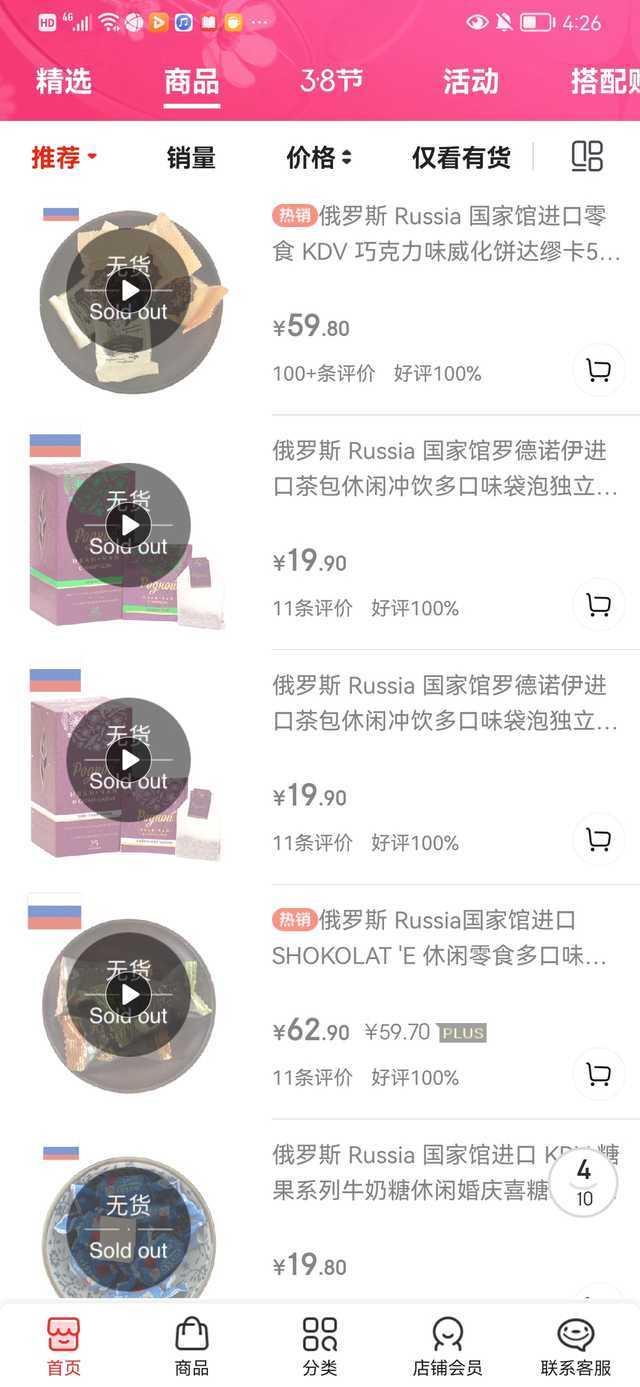Sort products by 销量
This screenshot has height=1387, width=640.
pyautogui.click(x=191, y=157)
